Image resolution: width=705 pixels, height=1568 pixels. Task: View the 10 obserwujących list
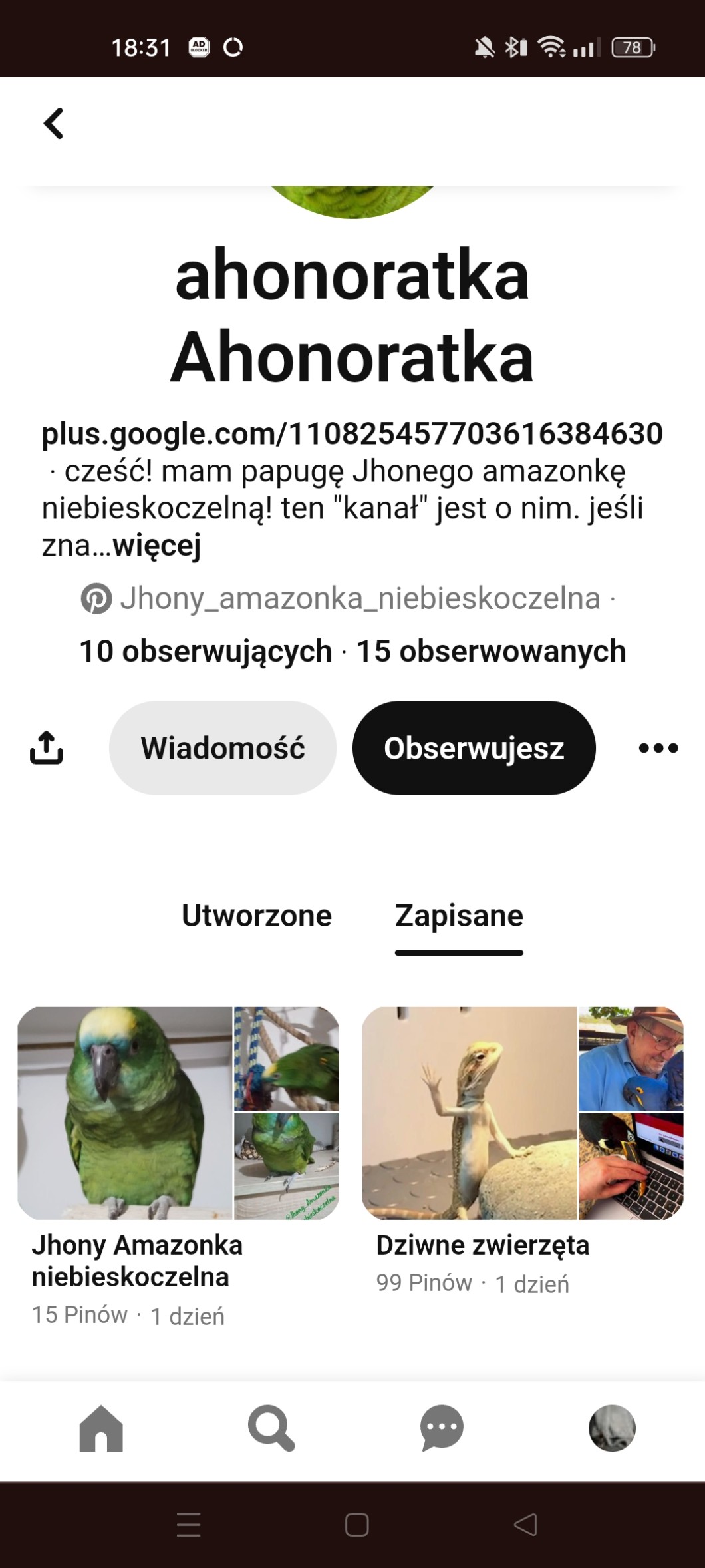[x=206, y=651]
